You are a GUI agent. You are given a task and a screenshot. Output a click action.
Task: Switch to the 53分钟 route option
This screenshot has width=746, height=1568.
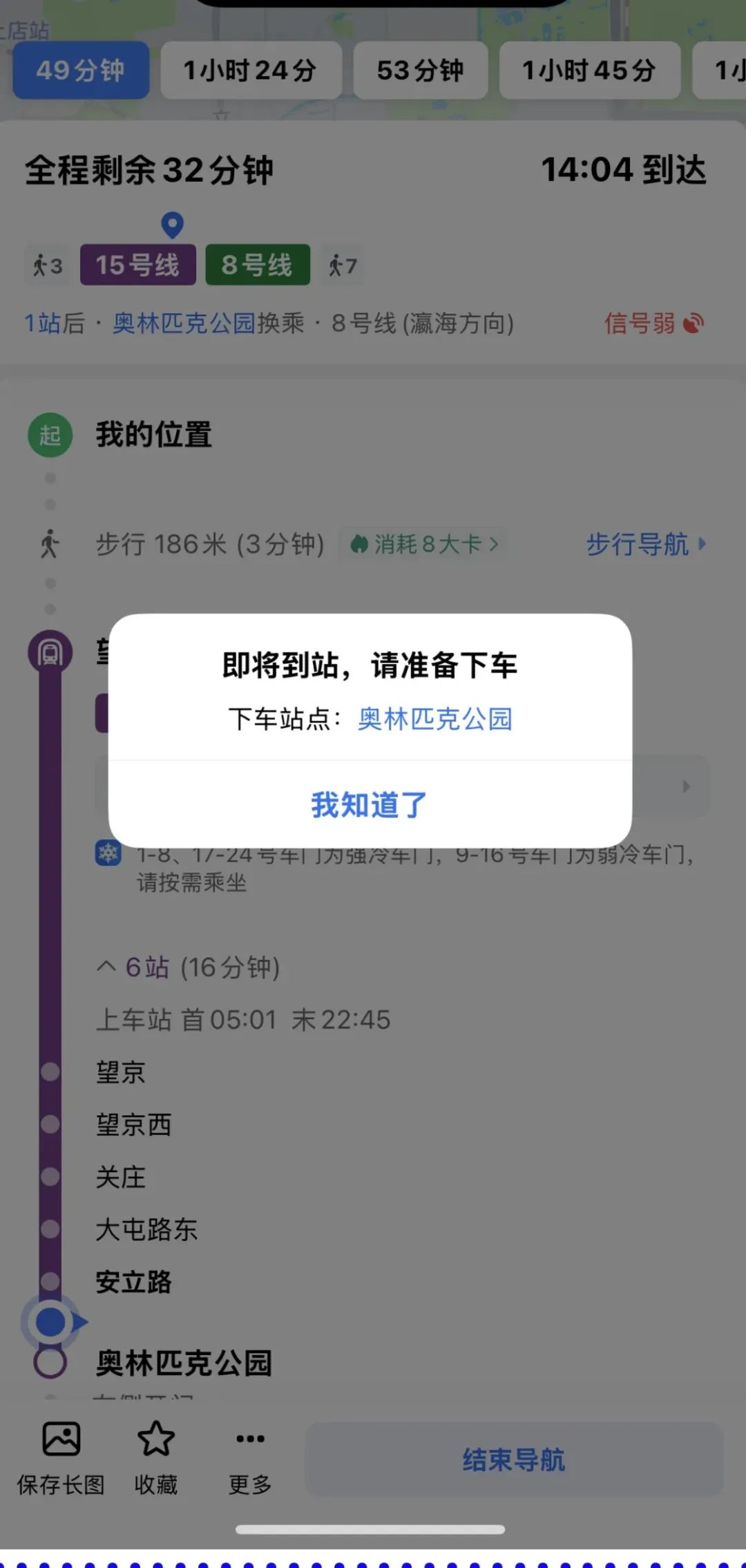pyautogui.click(x=419, y=70)
